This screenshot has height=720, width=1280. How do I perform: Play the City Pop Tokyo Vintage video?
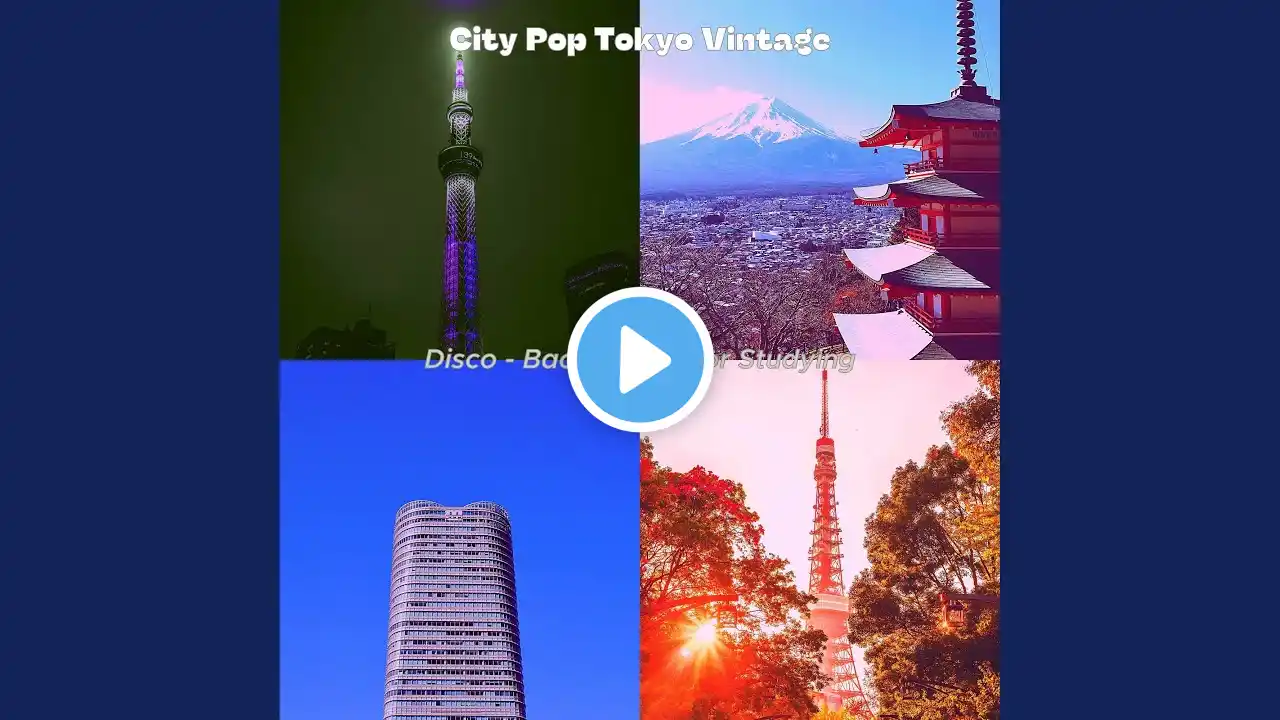(x=640, y=360)
